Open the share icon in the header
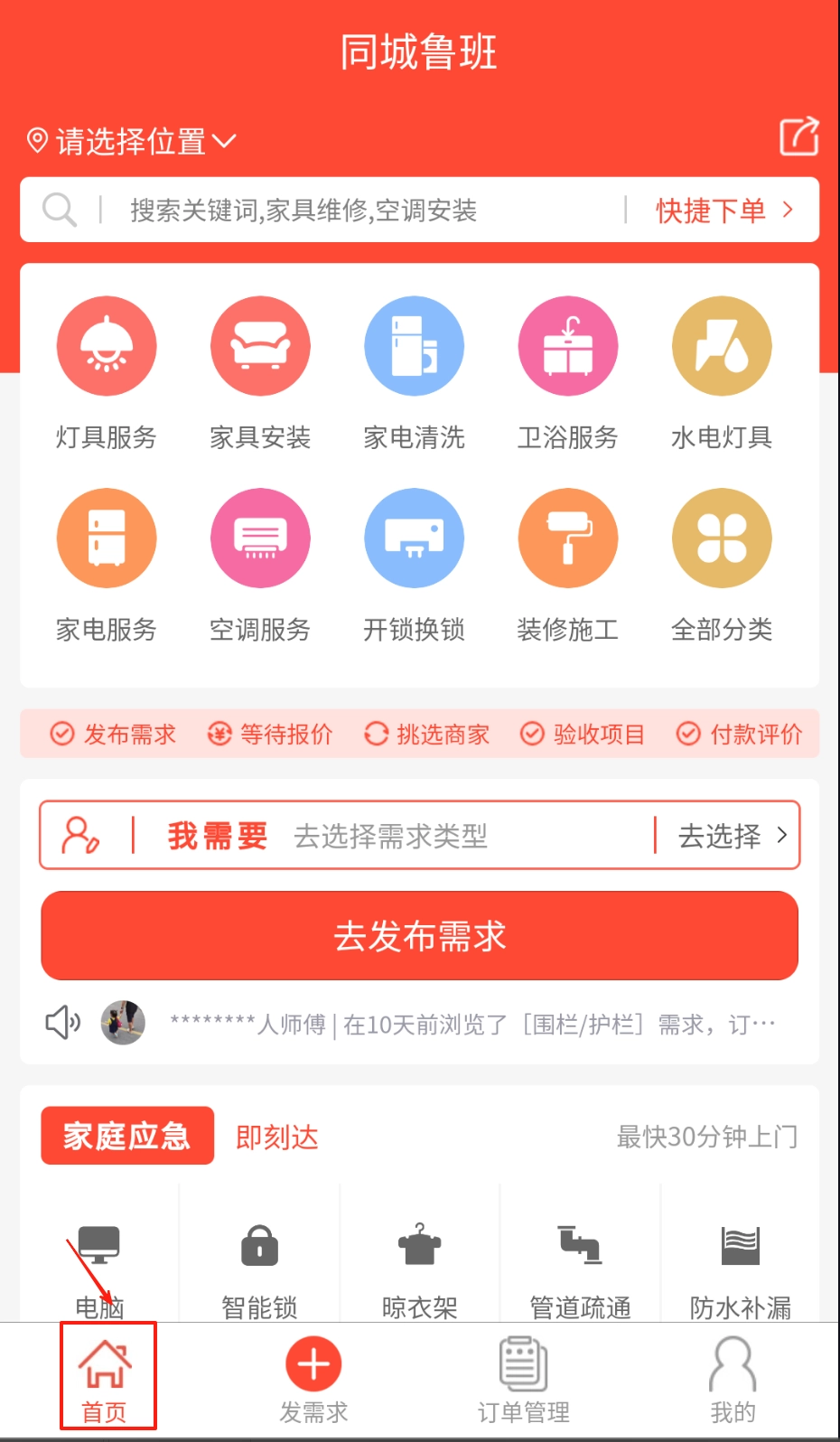The width and height of the screenshot is (840, 1442). click(798, 136)
